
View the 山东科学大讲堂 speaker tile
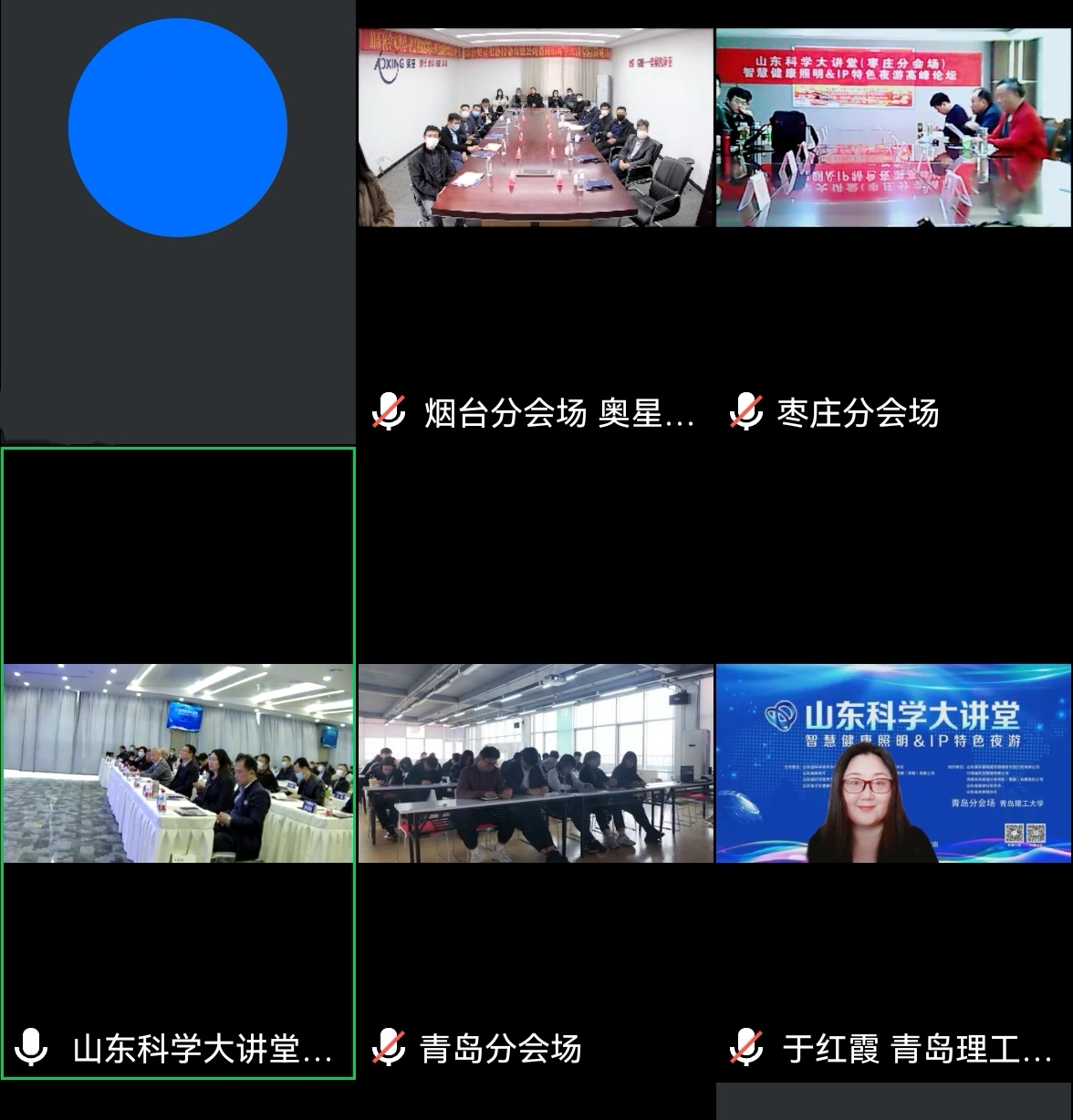(x=178, y=763)
